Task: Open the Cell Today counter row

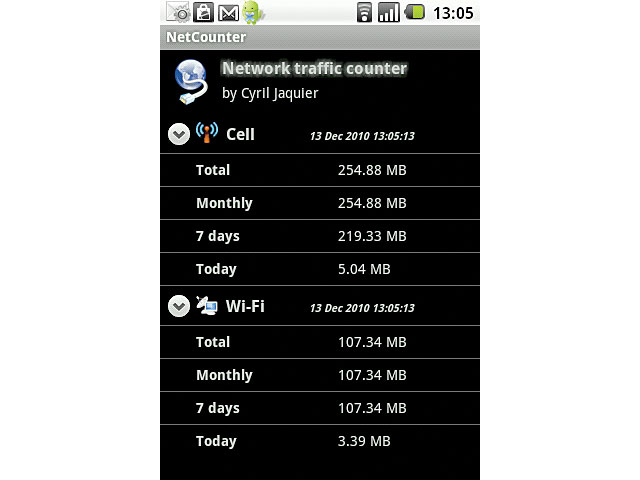Action: coord(319,269)
